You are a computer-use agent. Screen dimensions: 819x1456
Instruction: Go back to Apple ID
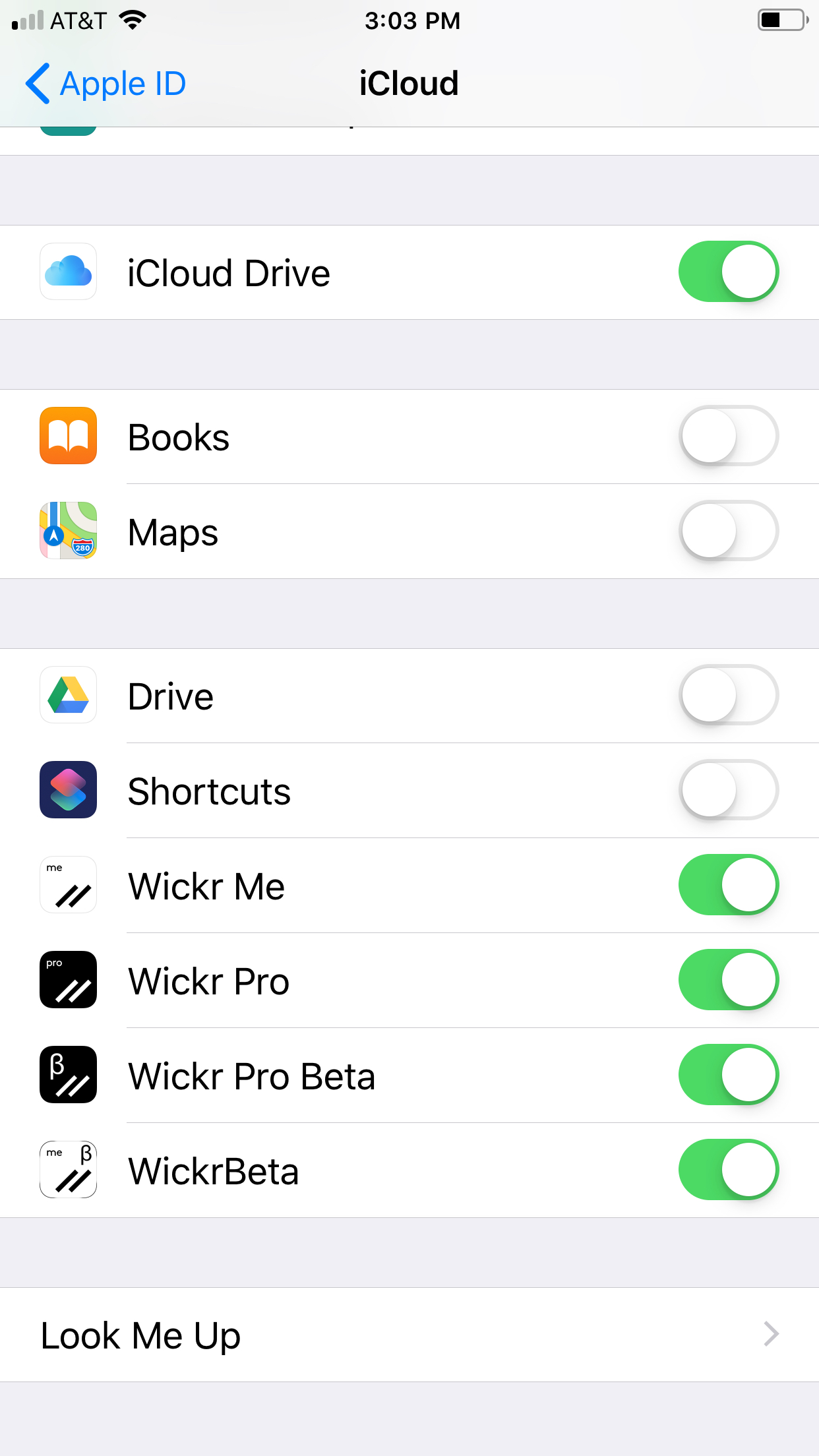106,84
